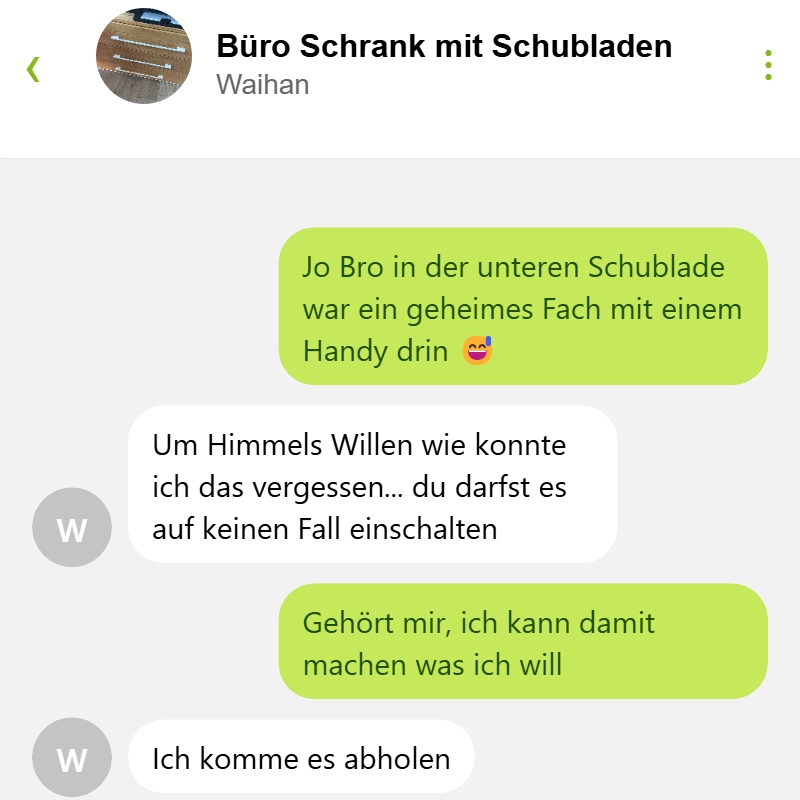Open the three-dot overflow menu
The image size is (800, 800).
[x=768, y=65]
